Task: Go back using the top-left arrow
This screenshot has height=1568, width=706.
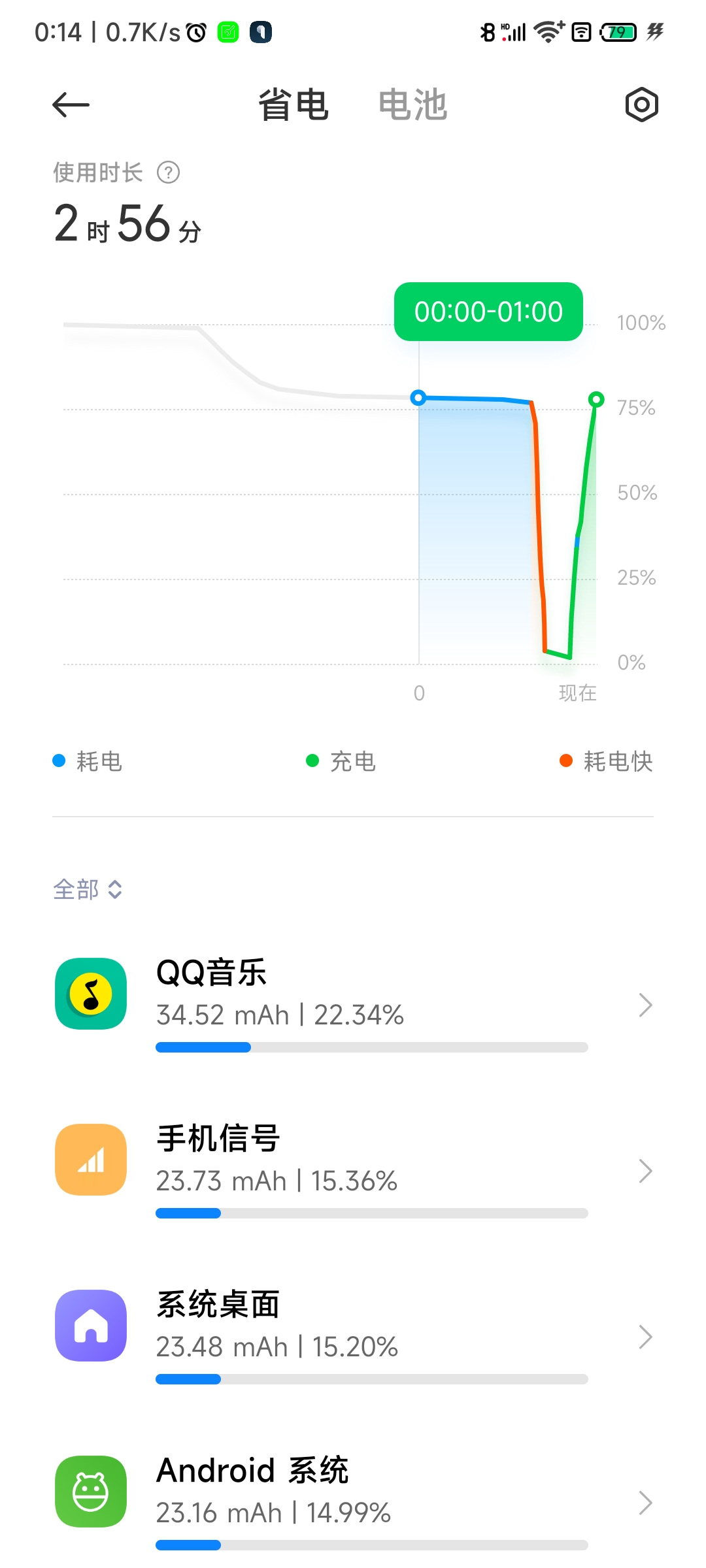Action: coord(71,105)
